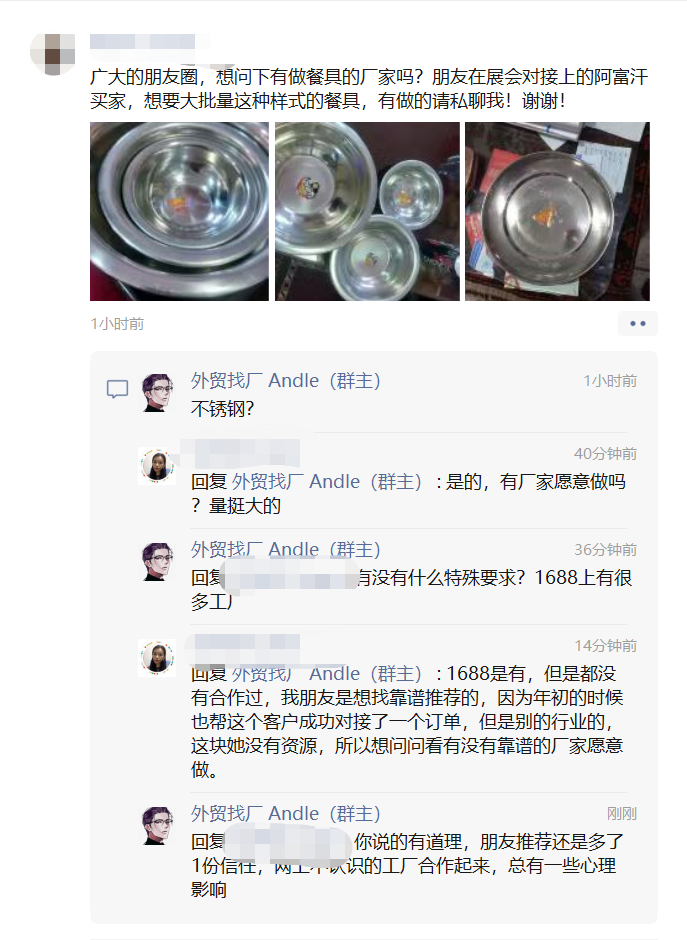Open the commenter avatar on the 14分钟前 comment
687x940 pixels.
coord(157,658)
